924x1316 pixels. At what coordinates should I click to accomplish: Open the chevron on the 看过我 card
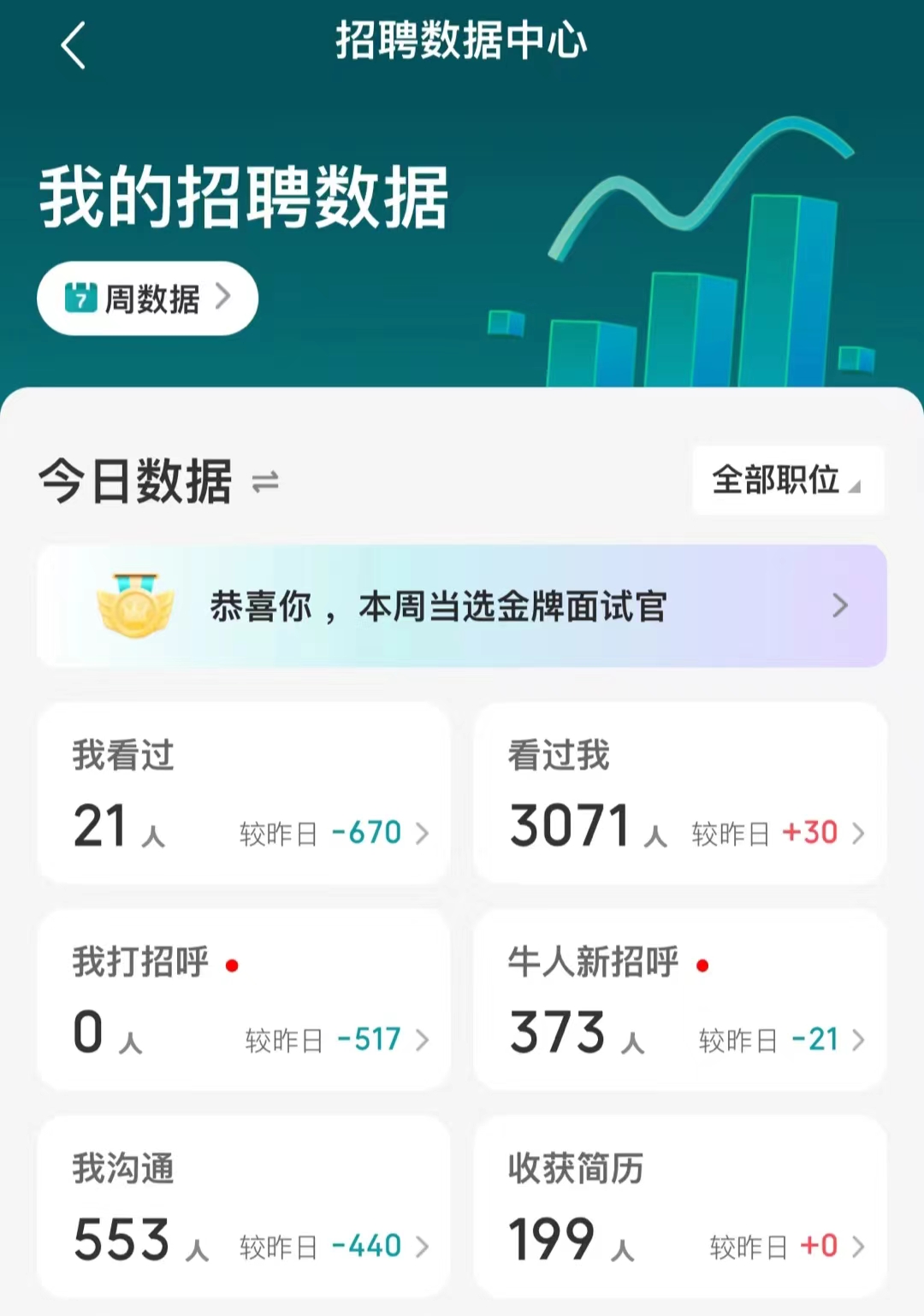[858, 829]
